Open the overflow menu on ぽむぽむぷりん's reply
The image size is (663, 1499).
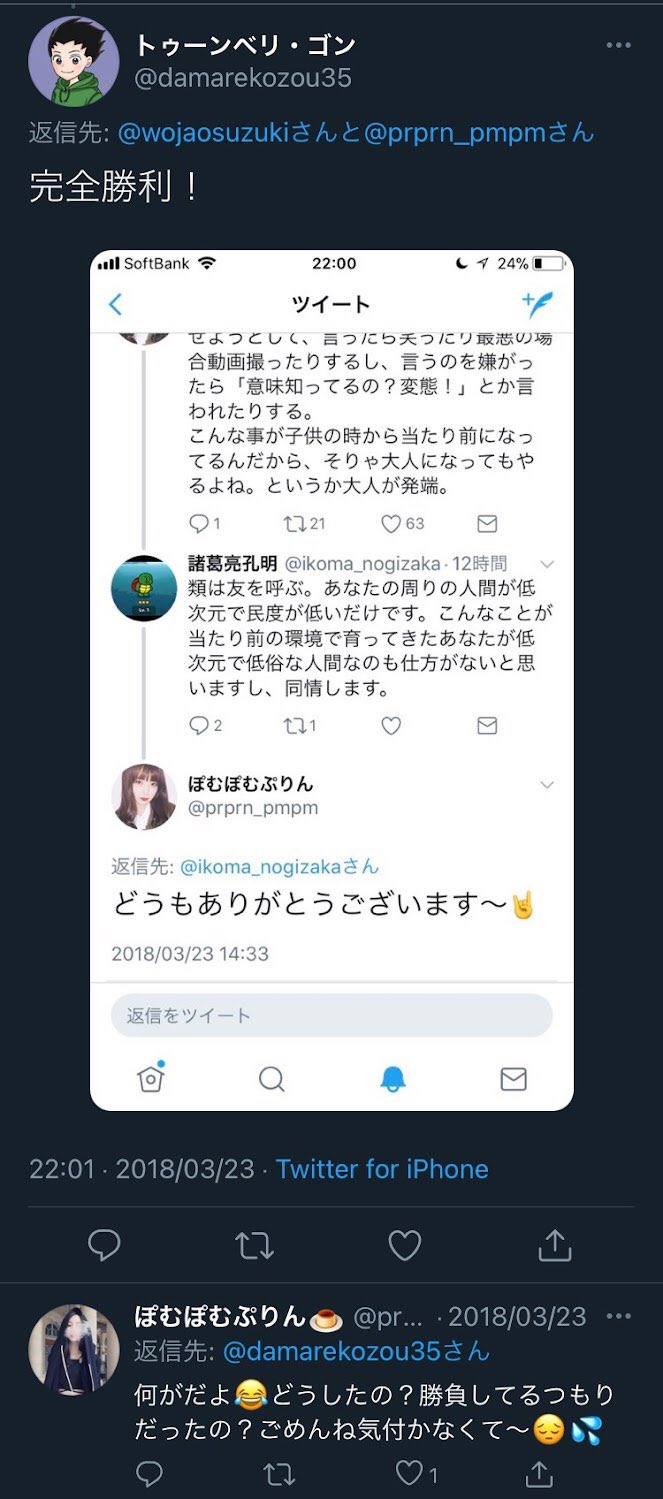[619, 1316]
